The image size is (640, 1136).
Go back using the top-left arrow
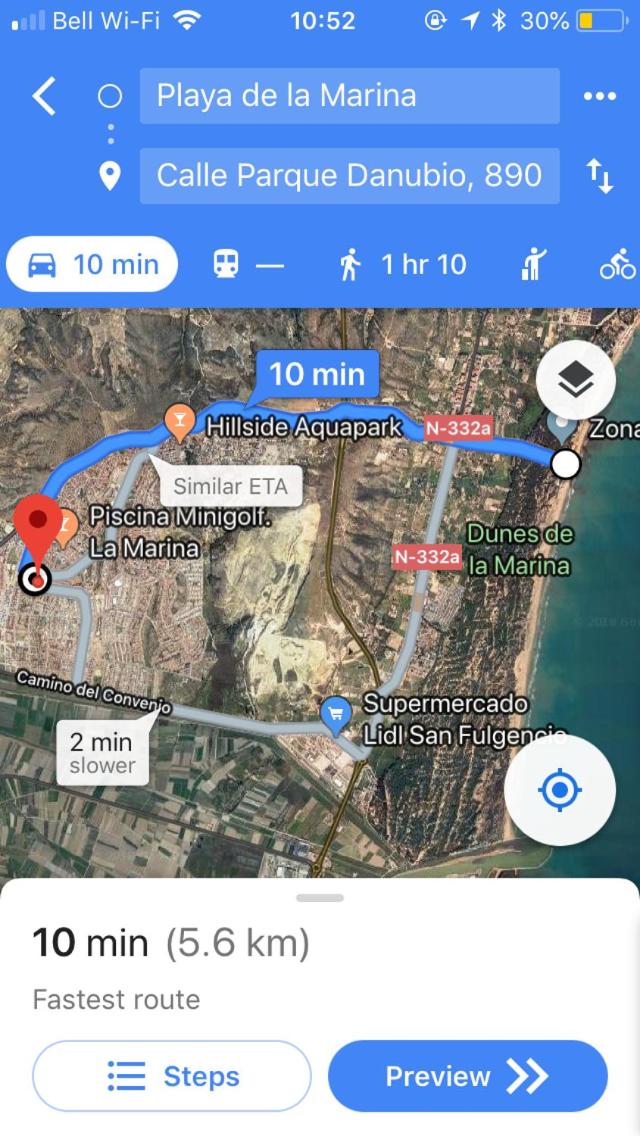44,96
